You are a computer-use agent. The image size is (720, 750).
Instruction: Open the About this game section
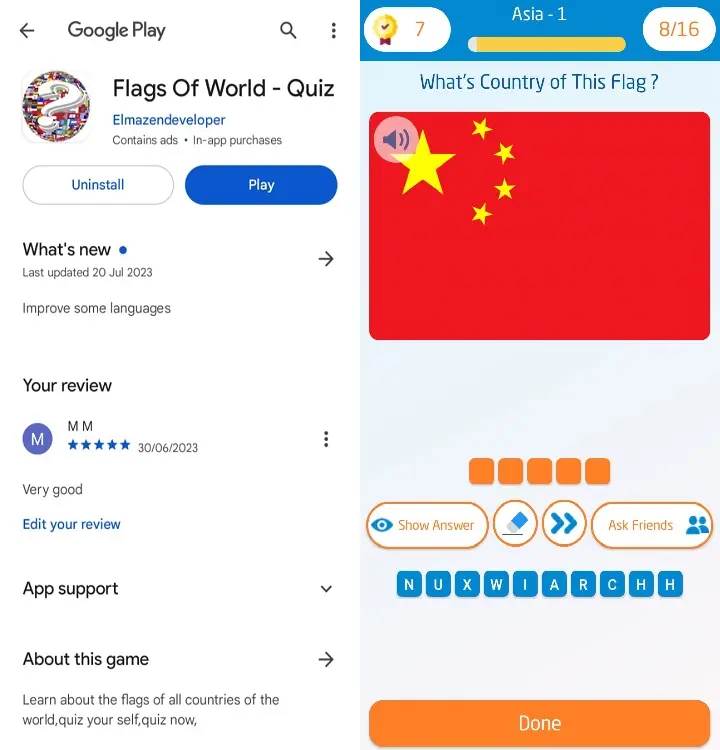[326, 659]
